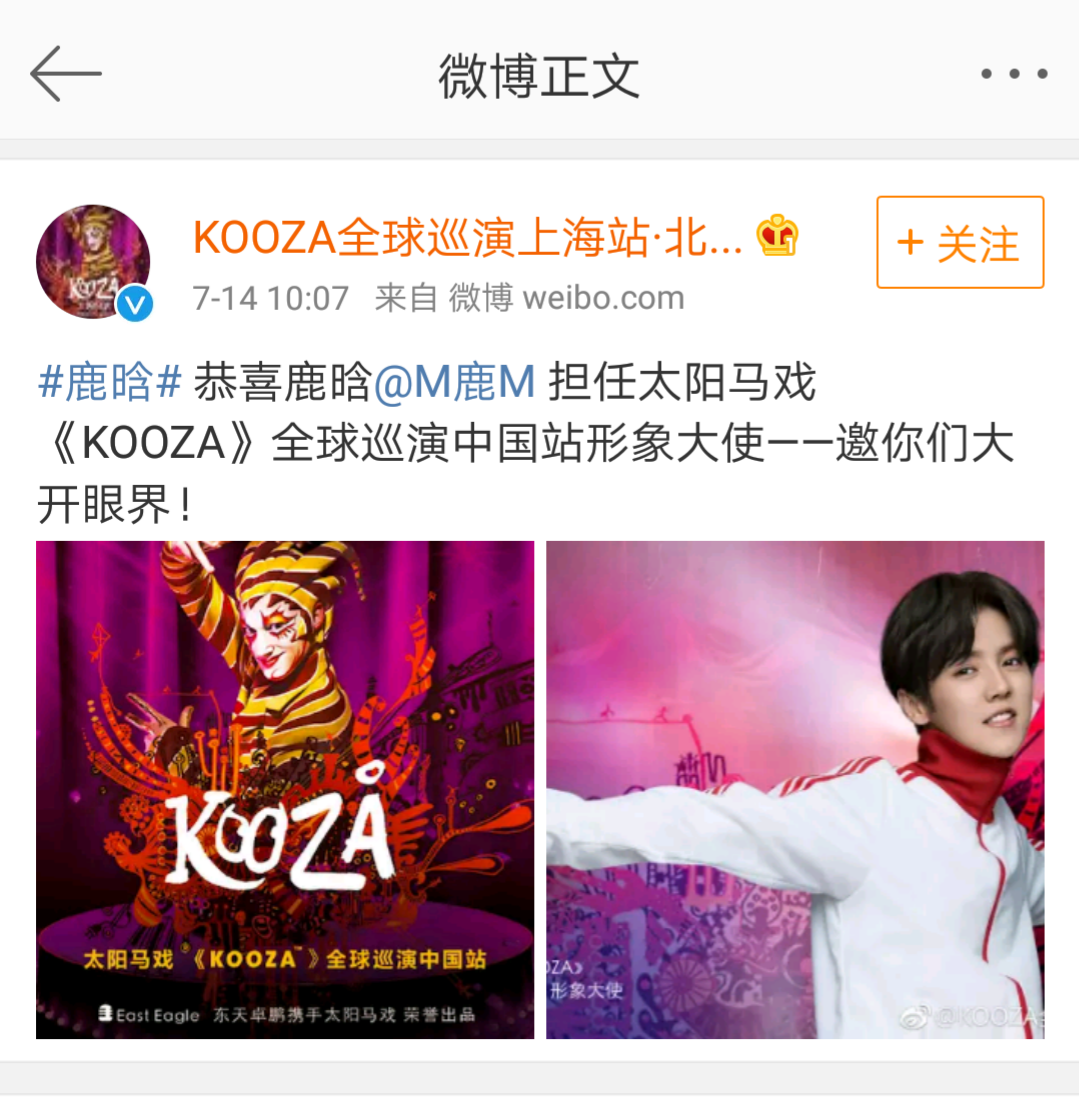The image size is (1079, 1119).
Task: Go back with the arrow icon
Action: pyautogui.click(x=66, y=74)
